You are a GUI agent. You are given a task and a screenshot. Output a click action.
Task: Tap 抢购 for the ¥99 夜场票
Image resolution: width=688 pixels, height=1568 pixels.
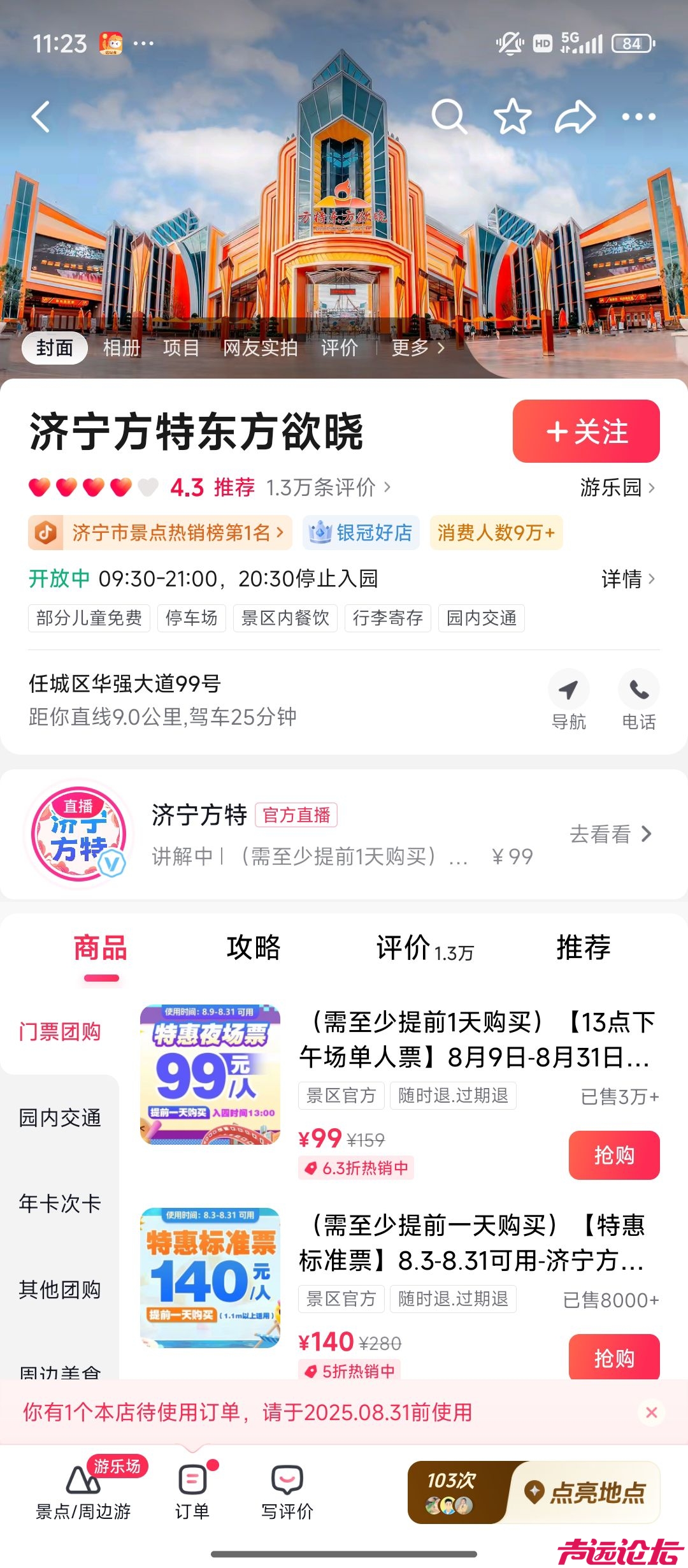pos(613,1155)
